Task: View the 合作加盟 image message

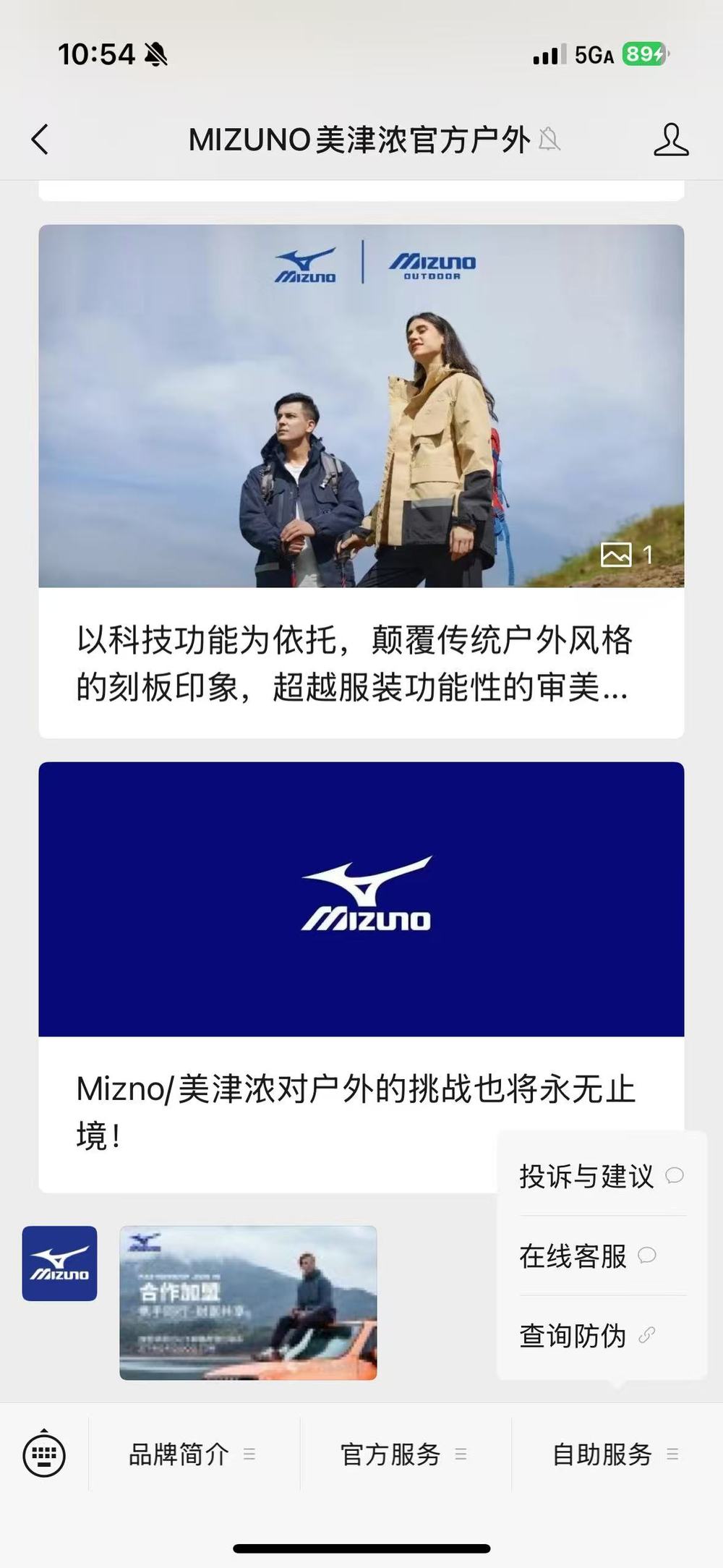Action: point(248,1303)
